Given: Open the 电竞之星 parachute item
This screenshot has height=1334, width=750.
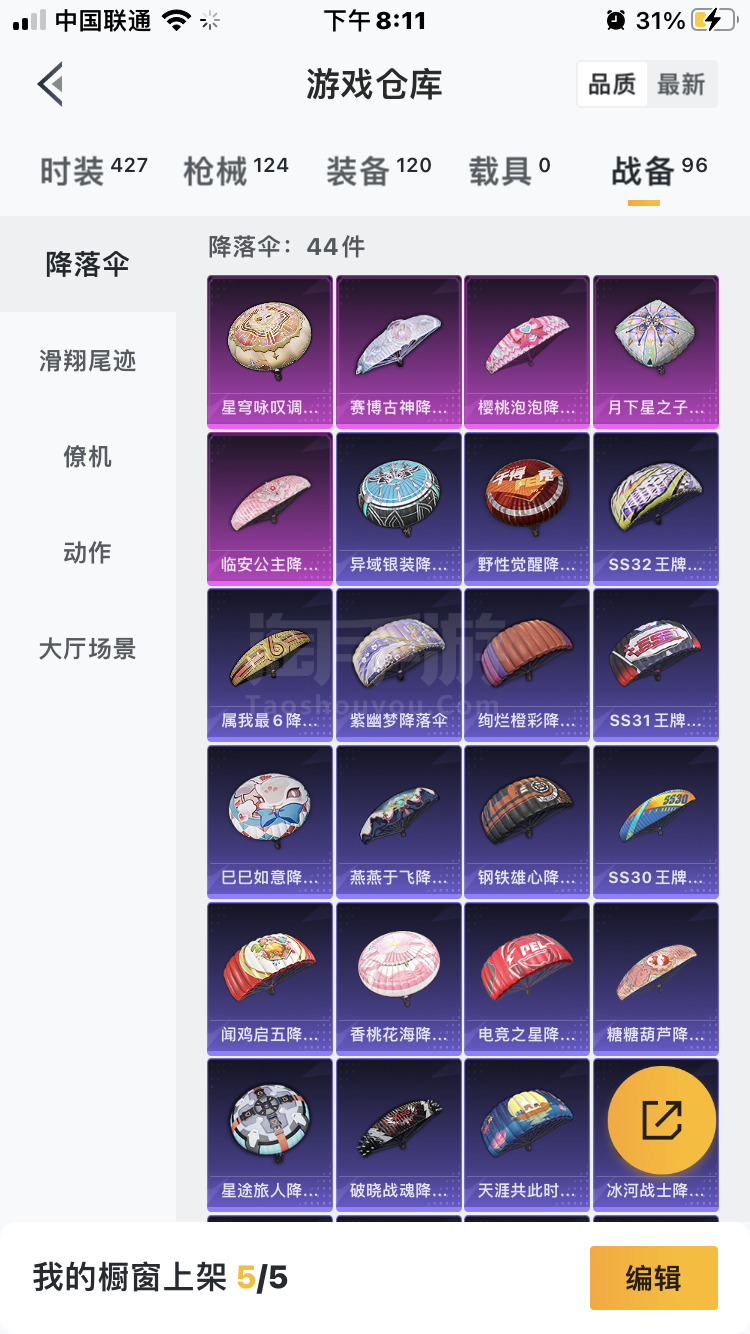Looking at the screenshot, I should pyautogui.click(x=527, y=977).
